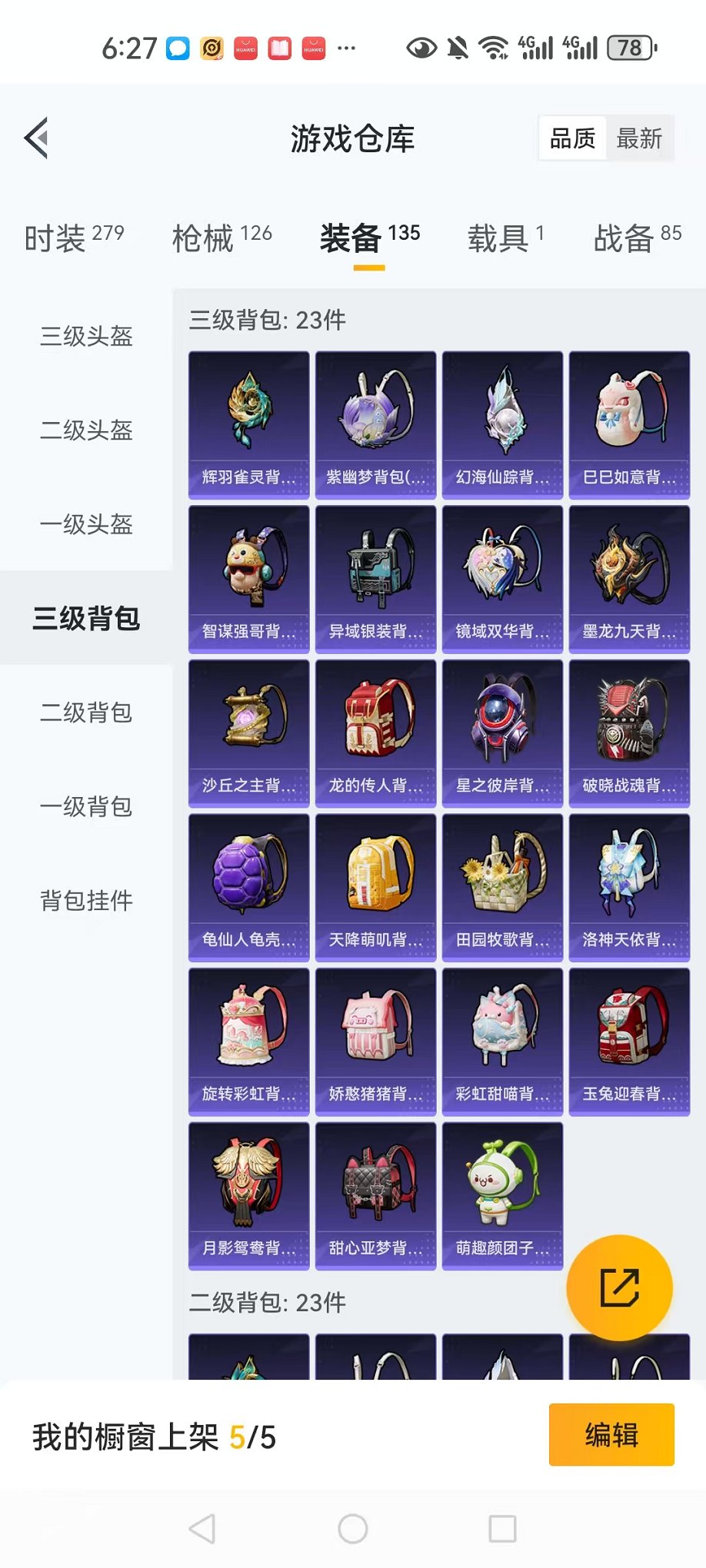Viewport: 706px width, 1568px height.
Task: Select 二级头盔 in the sidebar
Action: point(86,430)
